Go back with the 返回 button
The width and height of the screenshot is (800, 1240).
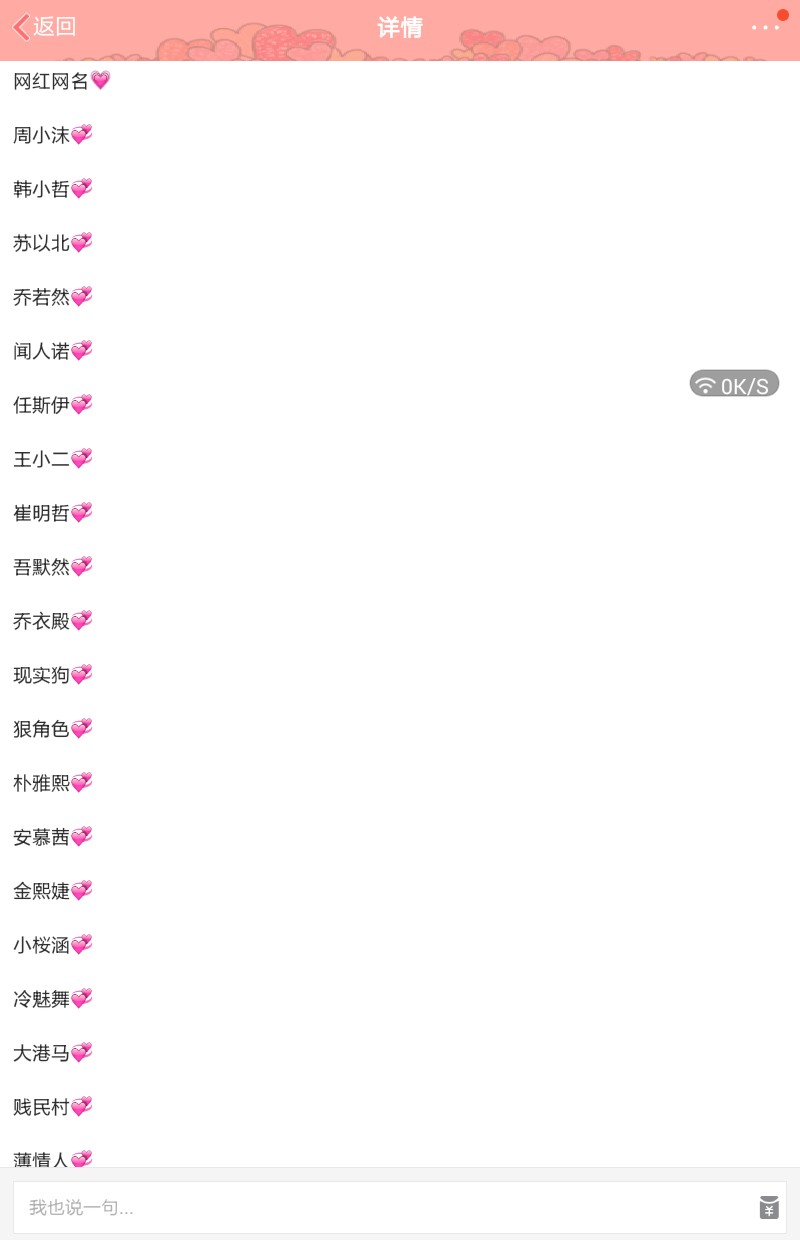point(45,27)
